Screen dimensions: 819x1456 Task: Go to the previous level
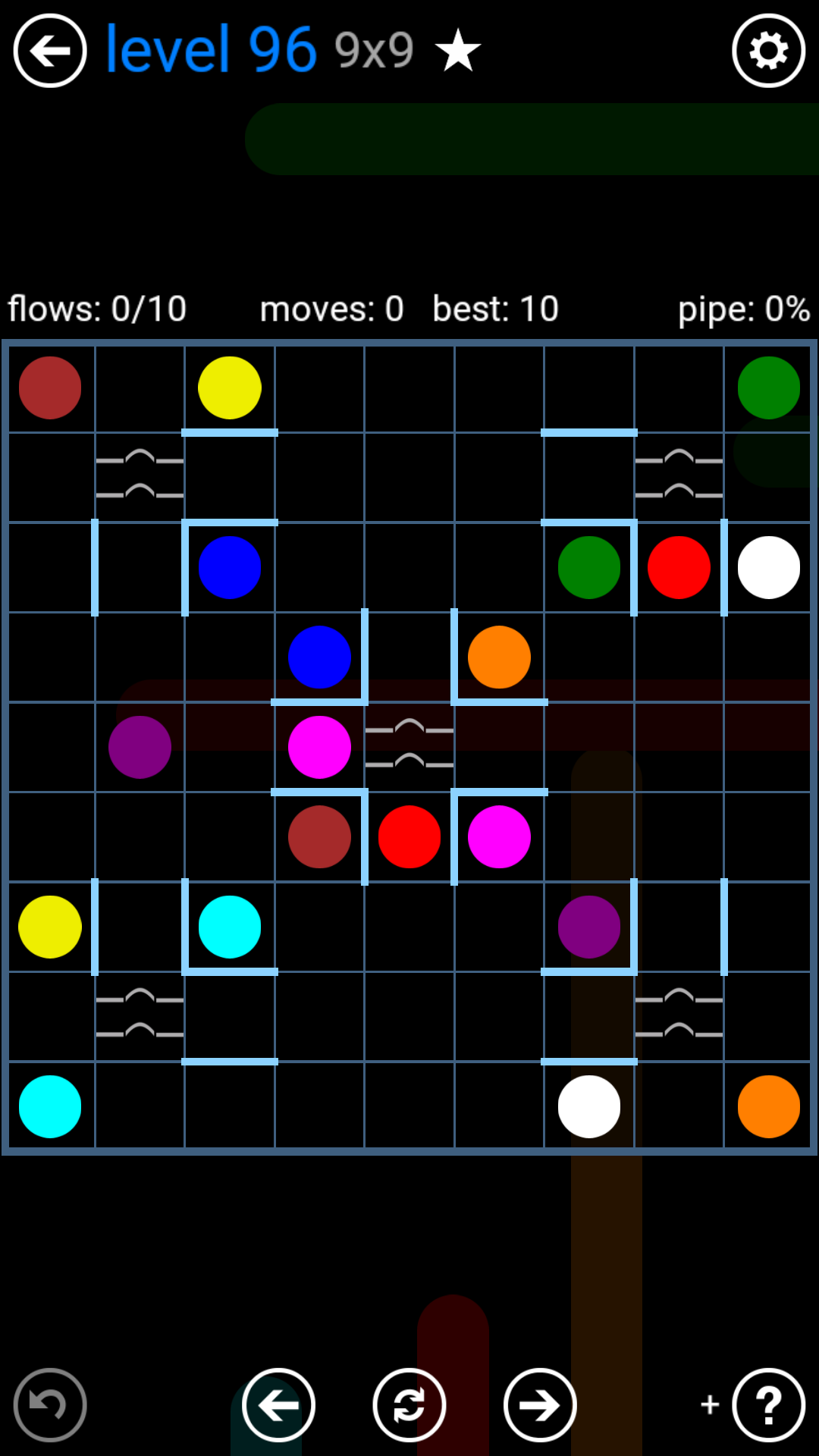coord(278,1405)
